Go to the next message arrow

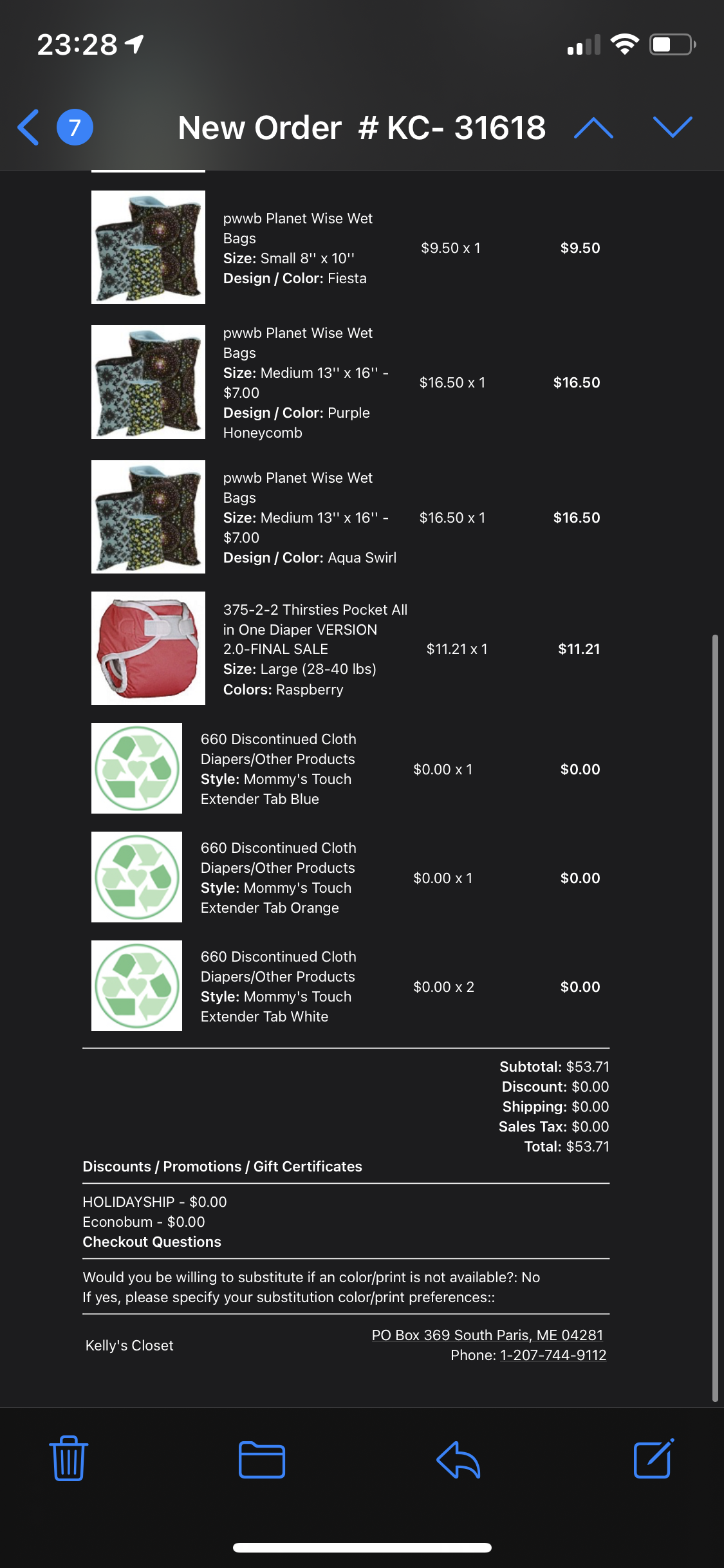click(673, 127)
